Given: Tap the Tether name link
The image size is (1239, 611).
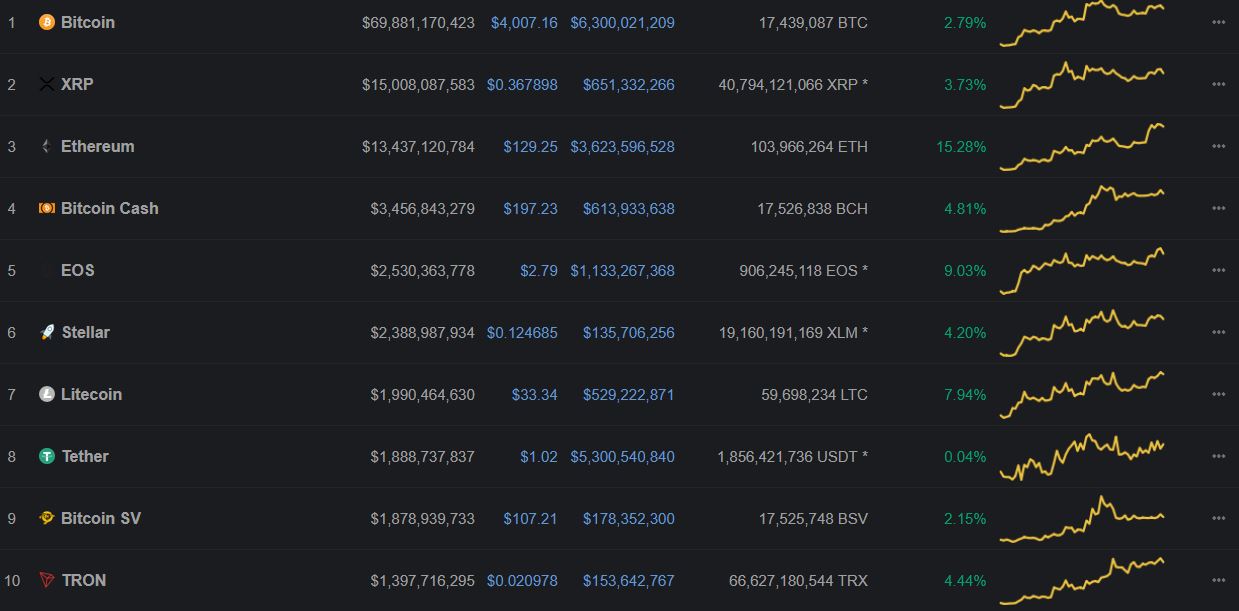Looking at the screenshot, I should click(x=84, y=456).
